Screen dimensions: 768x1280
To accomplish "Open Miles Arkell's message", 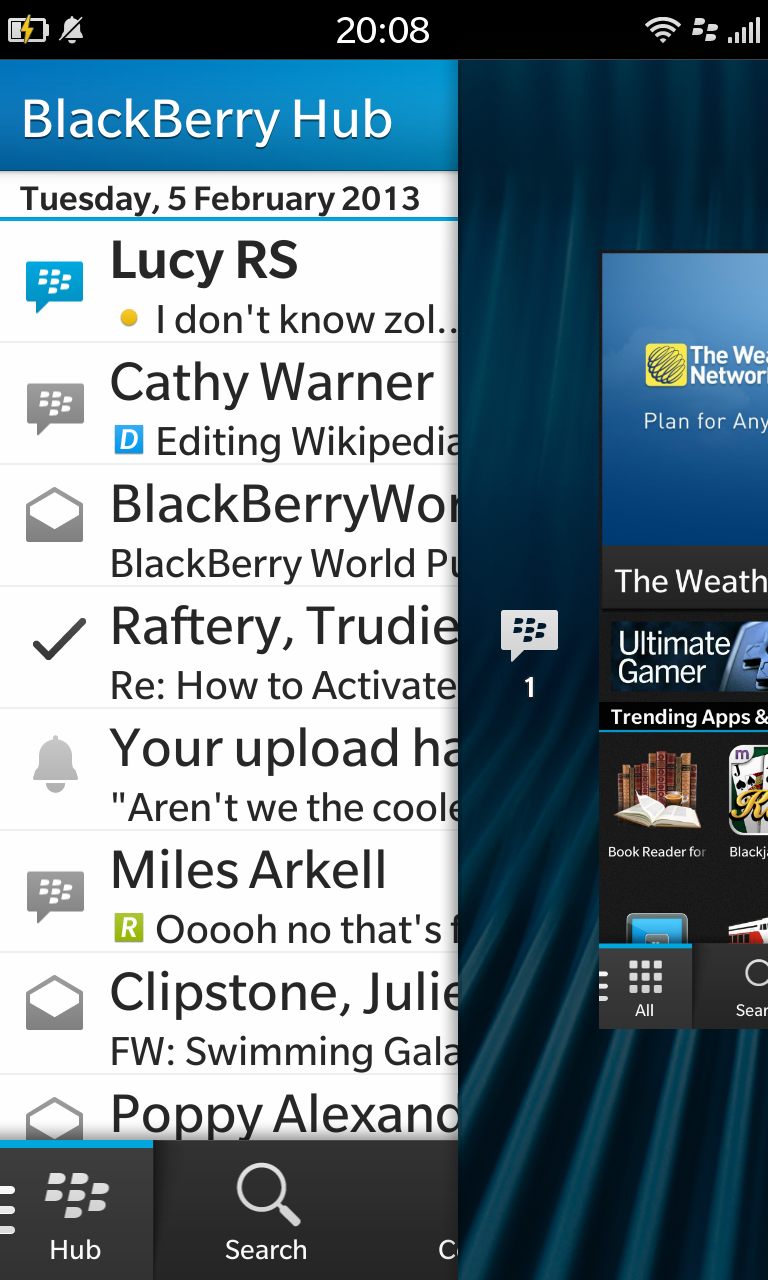I will pyautogui.click(x=229, y=892).
